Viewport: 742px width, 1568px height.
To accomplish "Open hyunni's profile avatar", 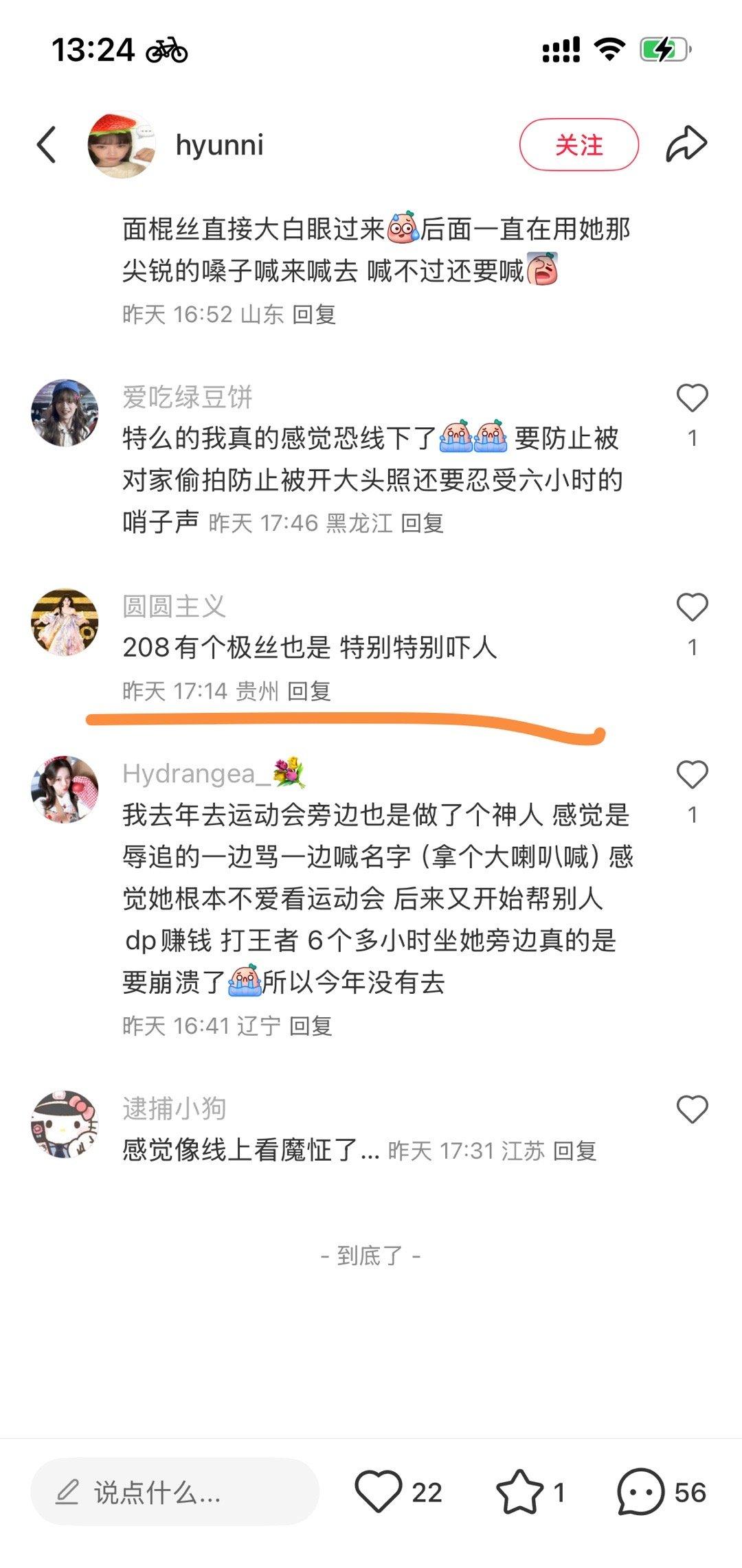I will (122, 145).
